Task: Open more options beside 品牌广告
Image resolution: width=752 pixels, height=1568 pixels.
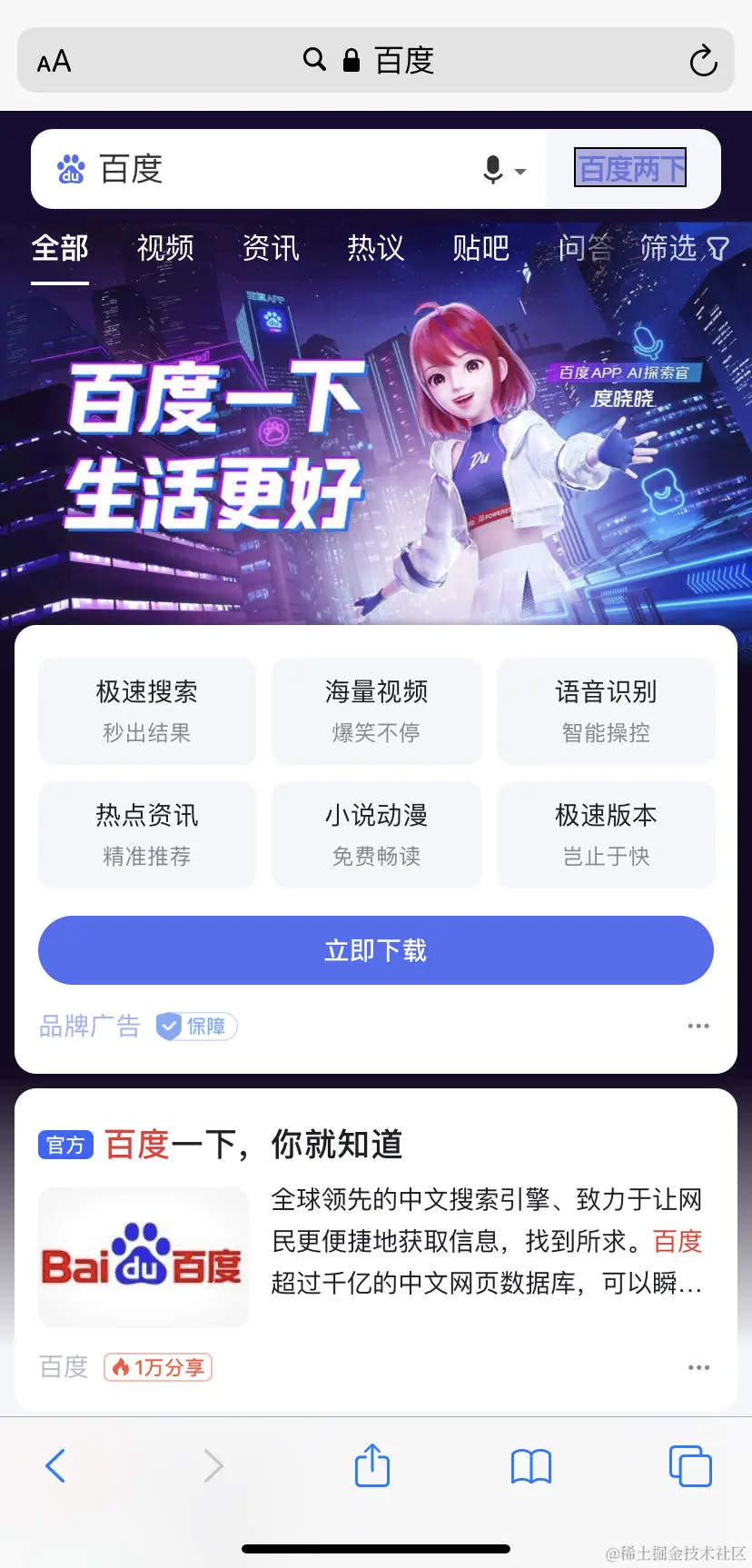Action: [698, 1026]
